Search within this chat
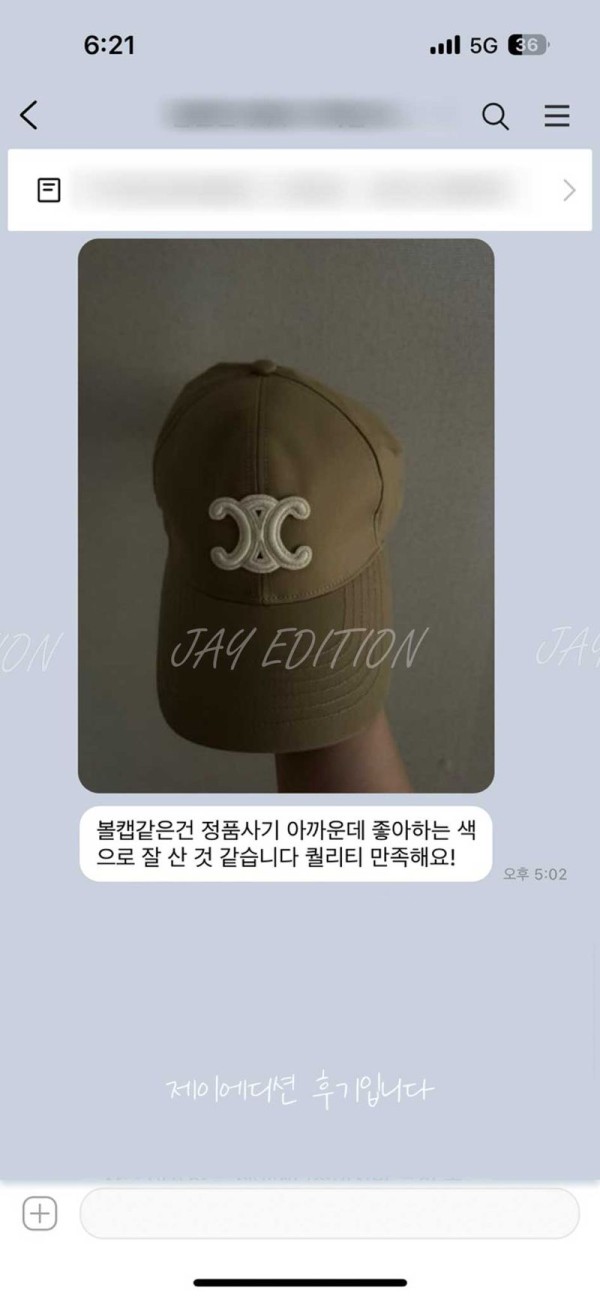Image resolution: width=600 pixels, height=1299 pixels. pyautogui.click(x=495, y=116)
